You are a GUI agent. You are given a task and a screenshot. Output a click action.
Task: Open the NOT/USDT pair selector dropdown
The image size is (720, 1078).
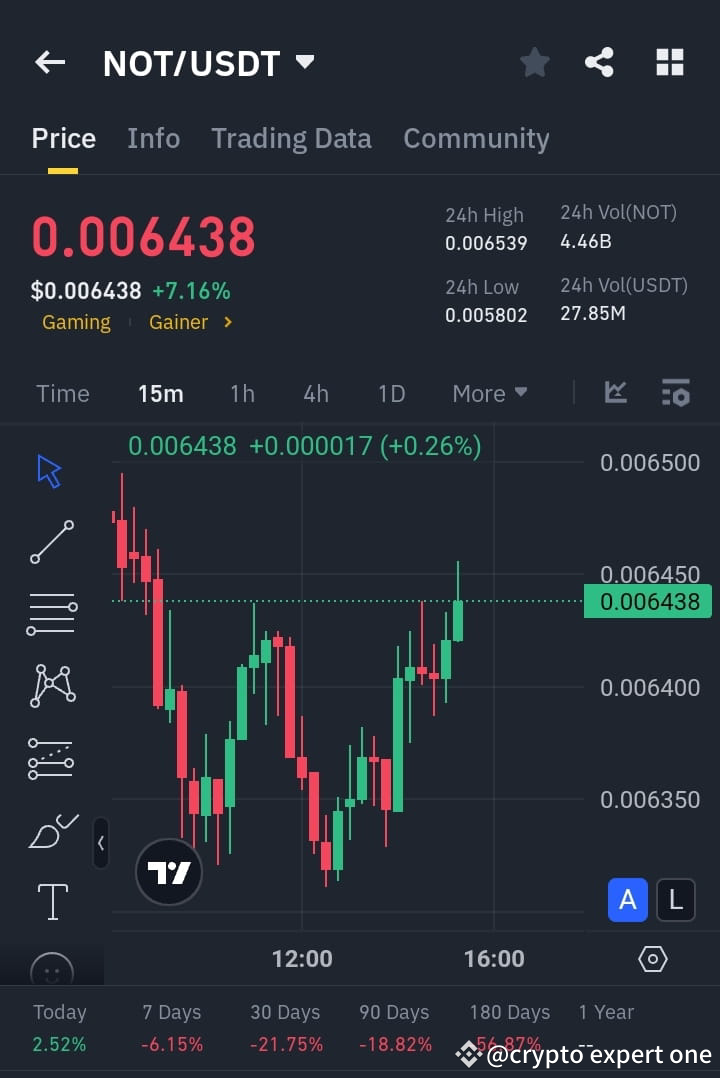coord(305,61)
